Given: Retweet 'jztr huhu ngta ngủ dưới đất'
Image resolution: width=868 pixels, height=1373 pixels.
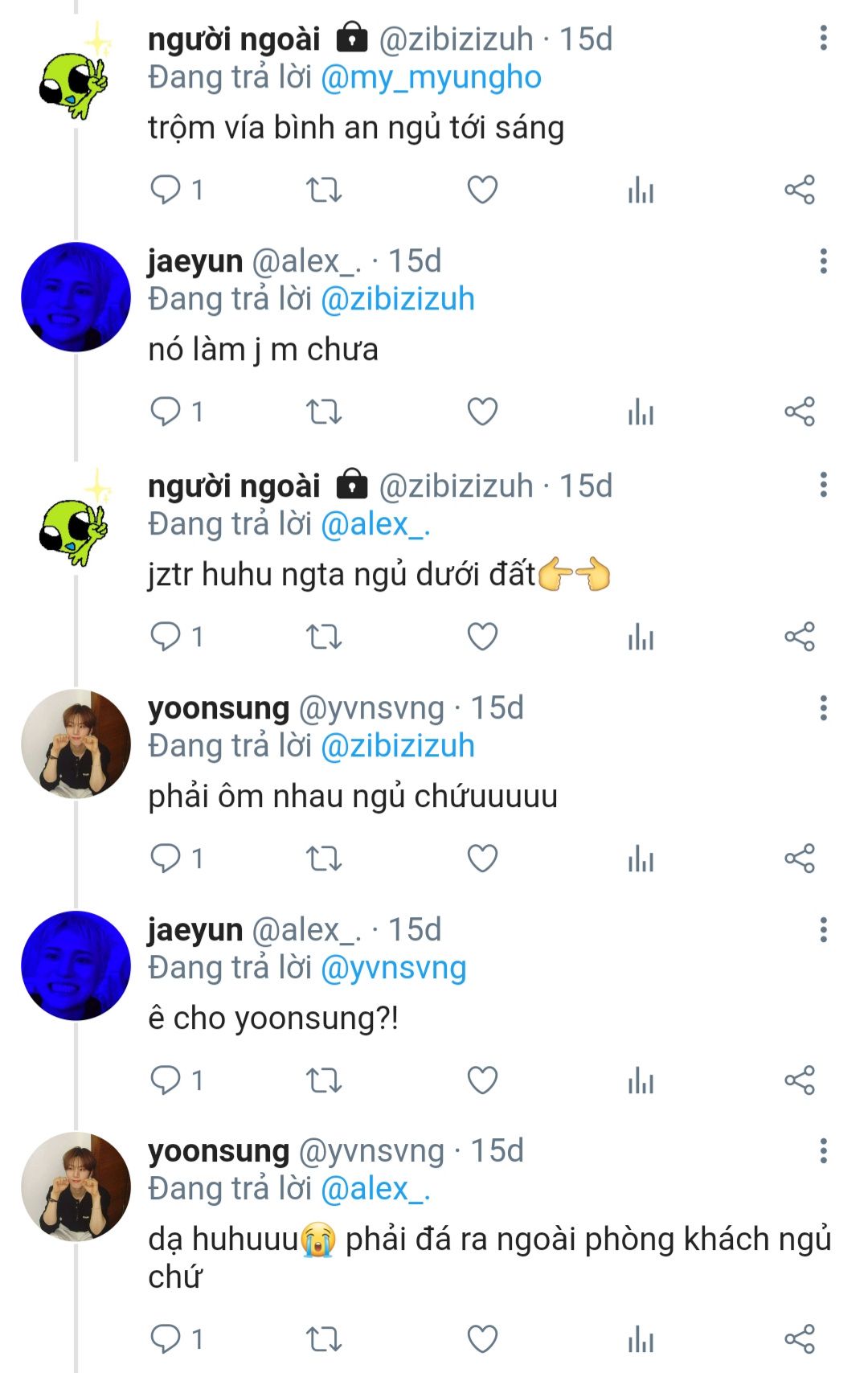Looking at the screenshot, I should coord(324,637).
